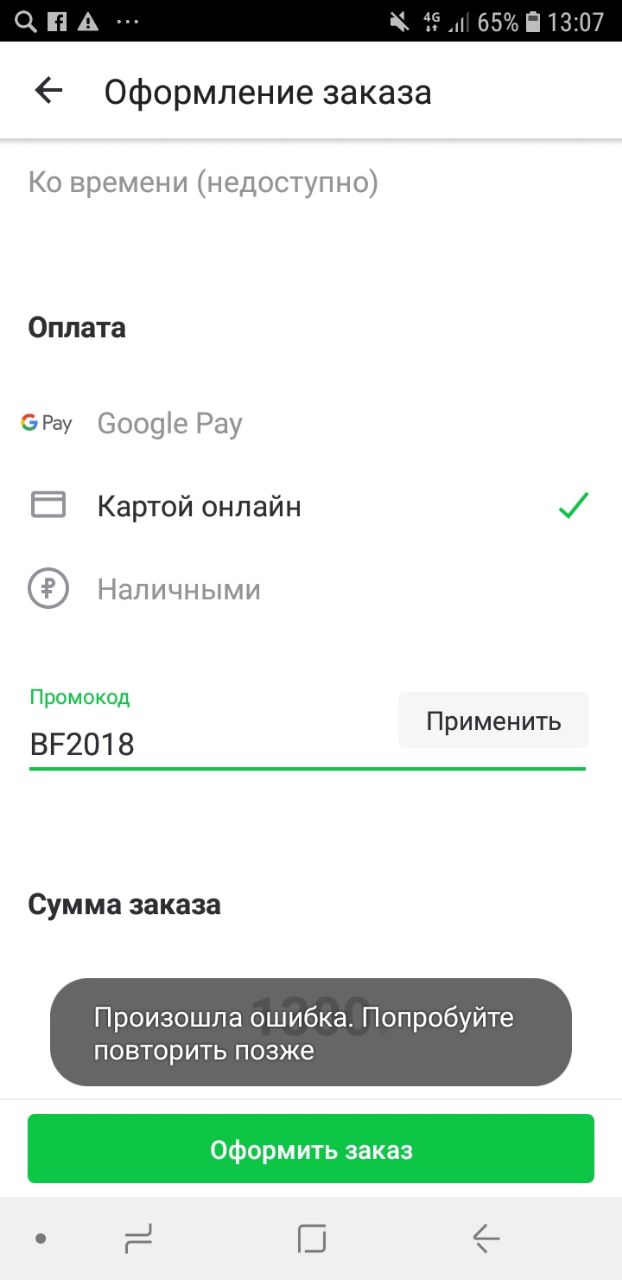Open recent apps in the system navigation bar
The height and width of the screenshot is (1280, 622).
click(138, 1239)
